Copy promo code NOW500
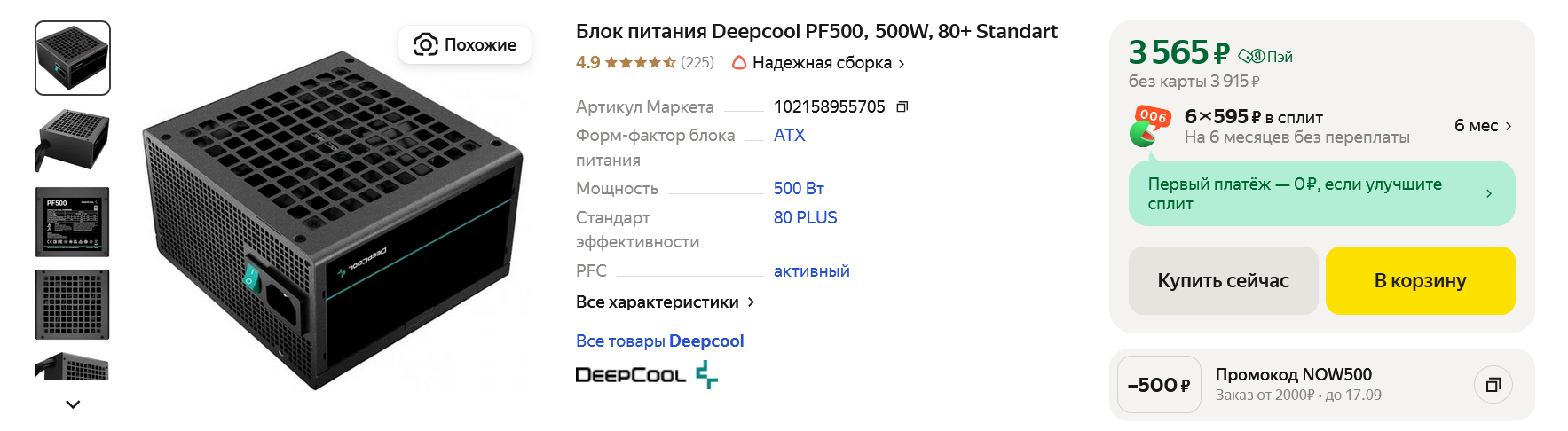The width and height of the screenshot is (1568, 431). pyautogui.click(x=1493, y=385)
